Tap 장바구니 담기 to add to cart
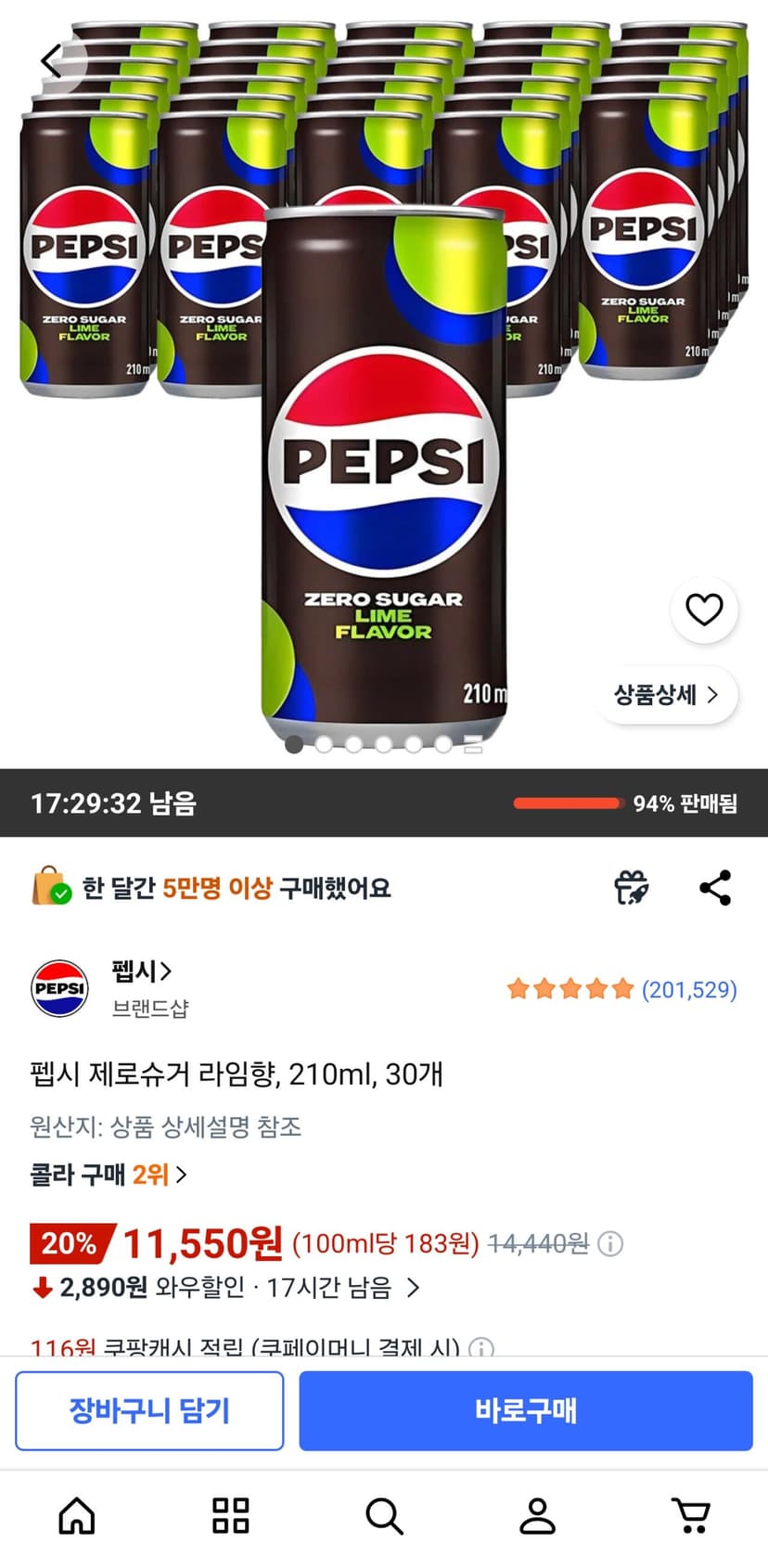 pos(149,1411)
